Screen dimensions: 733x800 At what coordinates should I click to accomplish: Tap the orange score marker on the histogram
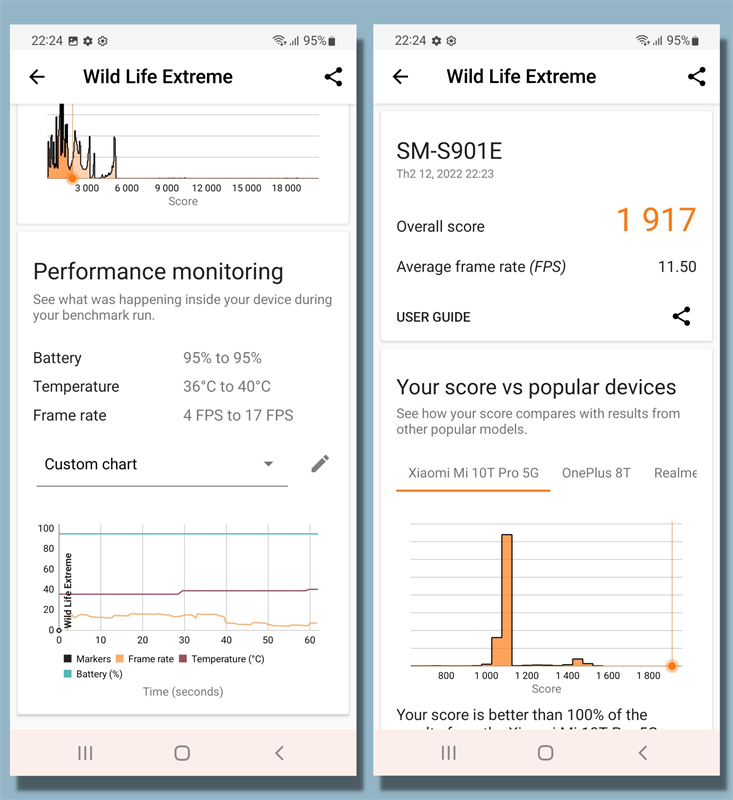[x=672, y=665]
